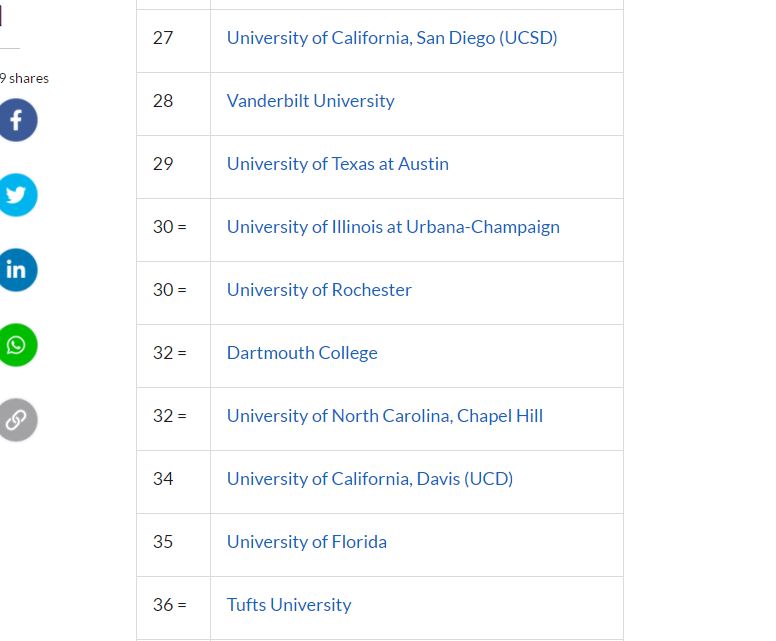Share this page on Twitter
Viewport: 776px width, 641px height.
click(17, 195)
